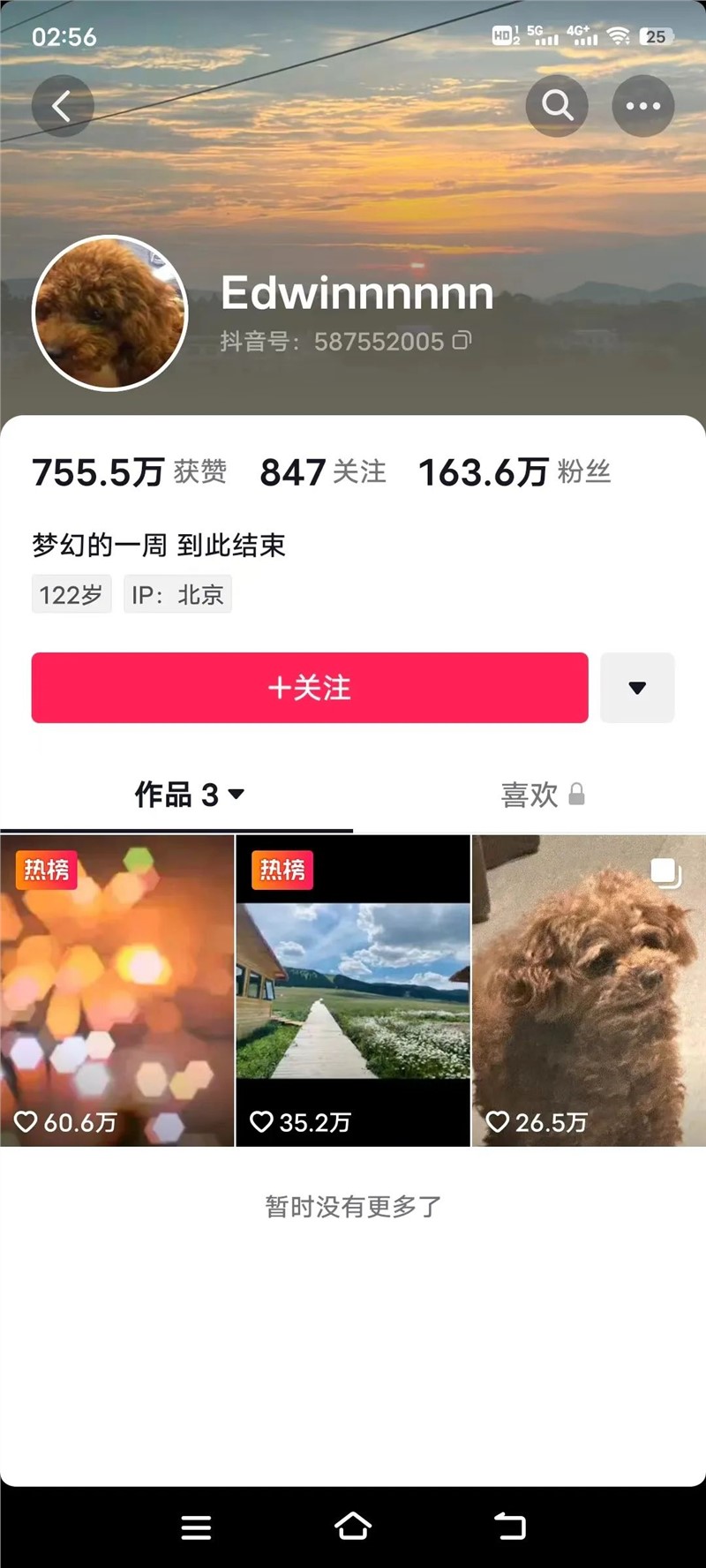Viewport: 706px width, 1568px height.
Task: Open recent apps from navigation bar
Action: click(x=196, y=1527)
